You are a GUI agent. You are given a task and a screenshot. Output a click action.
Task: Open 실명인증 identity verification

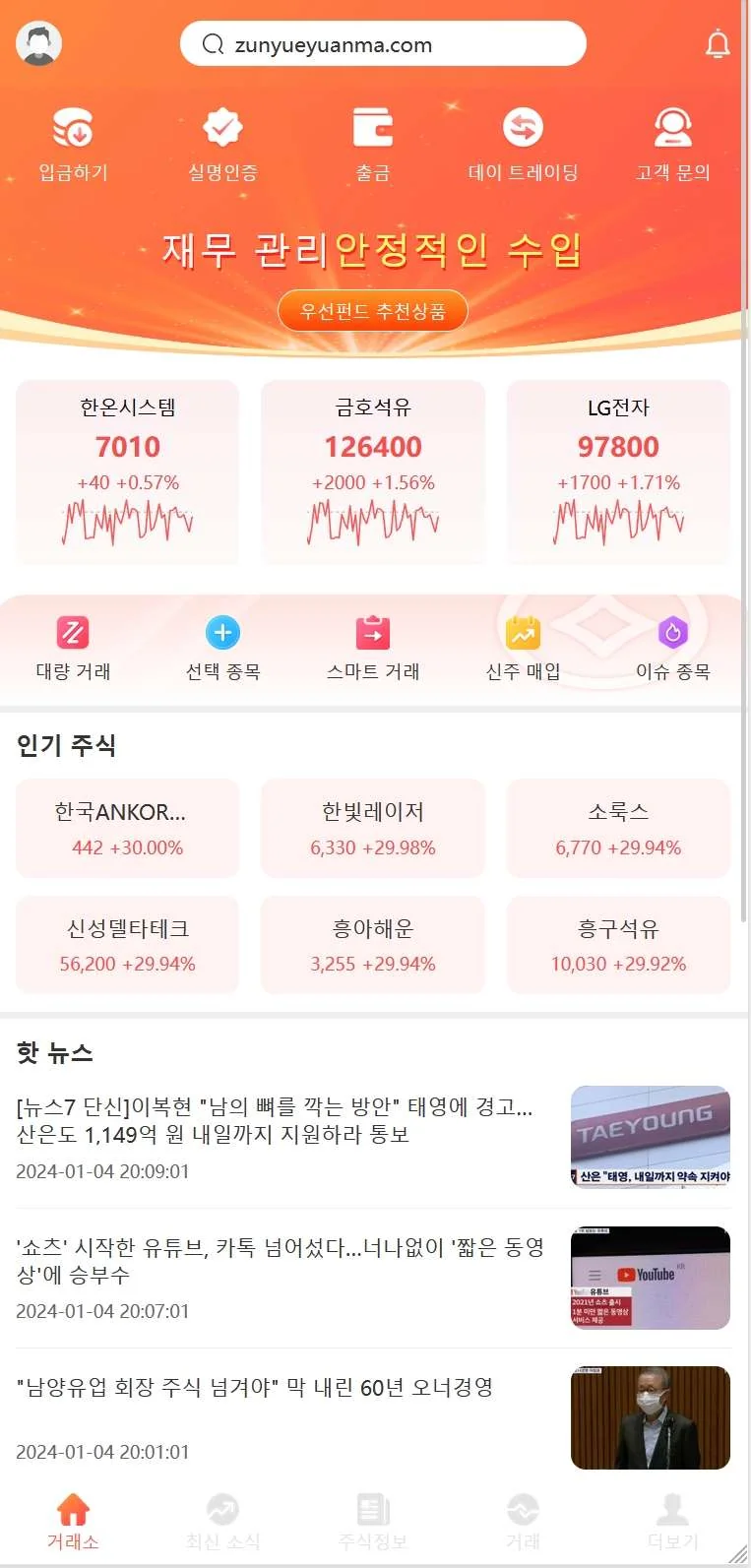(222, 145)
